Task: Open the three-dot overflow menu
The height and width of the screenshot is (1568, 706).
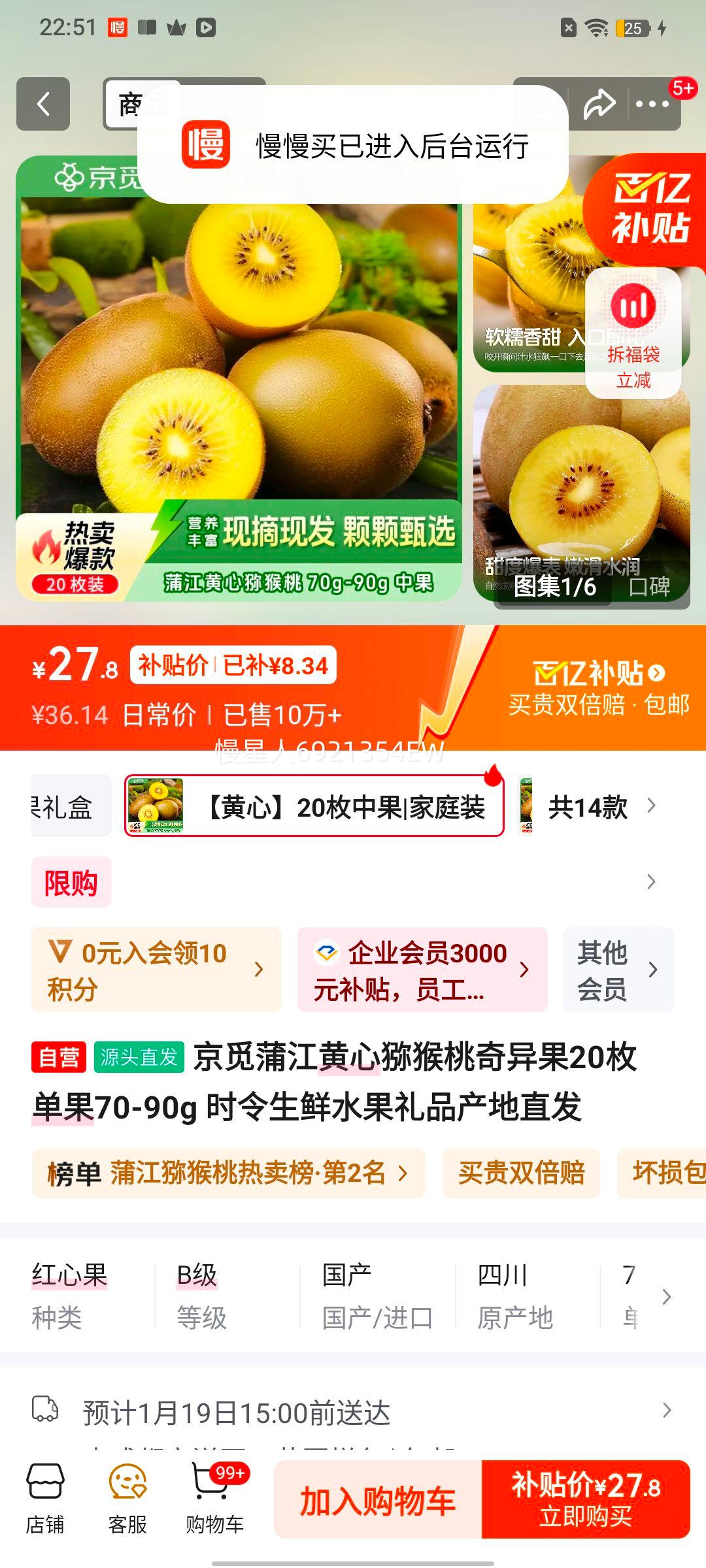Action: coord(652,104)
